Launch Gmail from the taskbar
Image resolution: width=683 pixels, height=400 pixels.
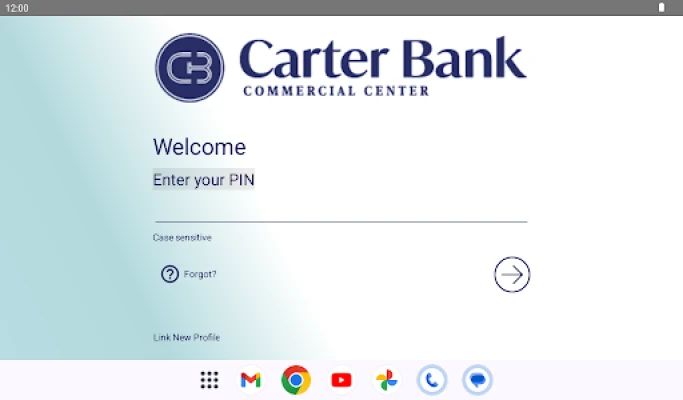250,380
